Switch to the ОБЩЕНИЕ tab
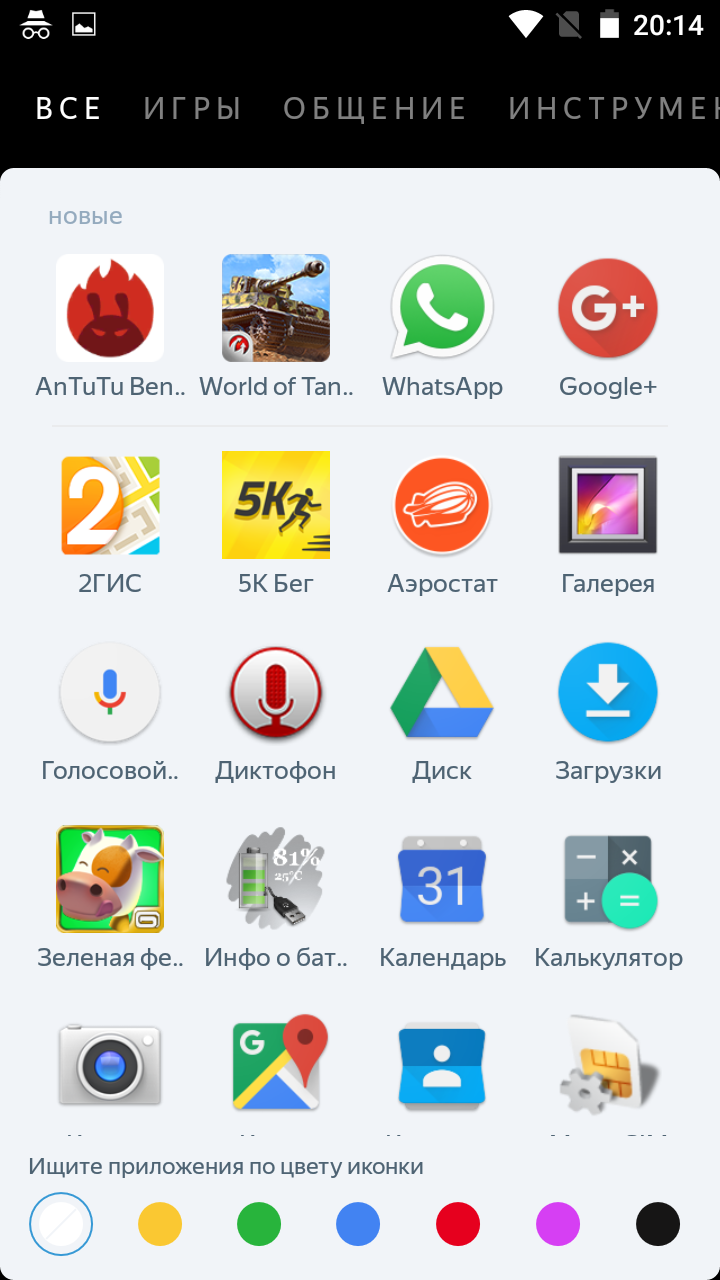Viewport: 720px width, 1280px height. coord(375,108)
